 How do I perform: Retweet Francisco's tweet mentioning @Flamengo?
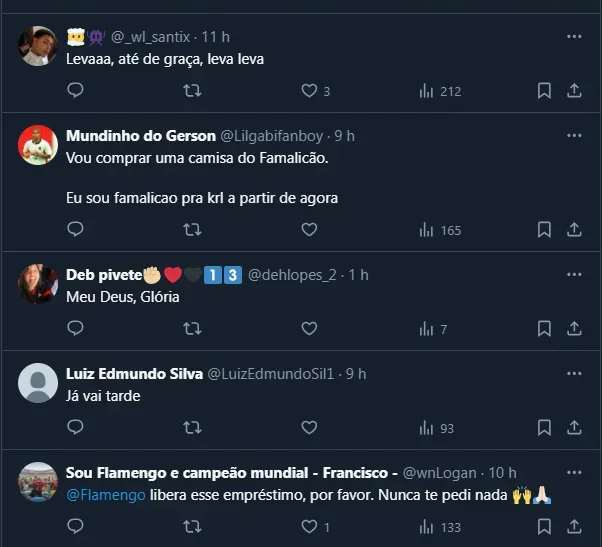pos(192,527)
